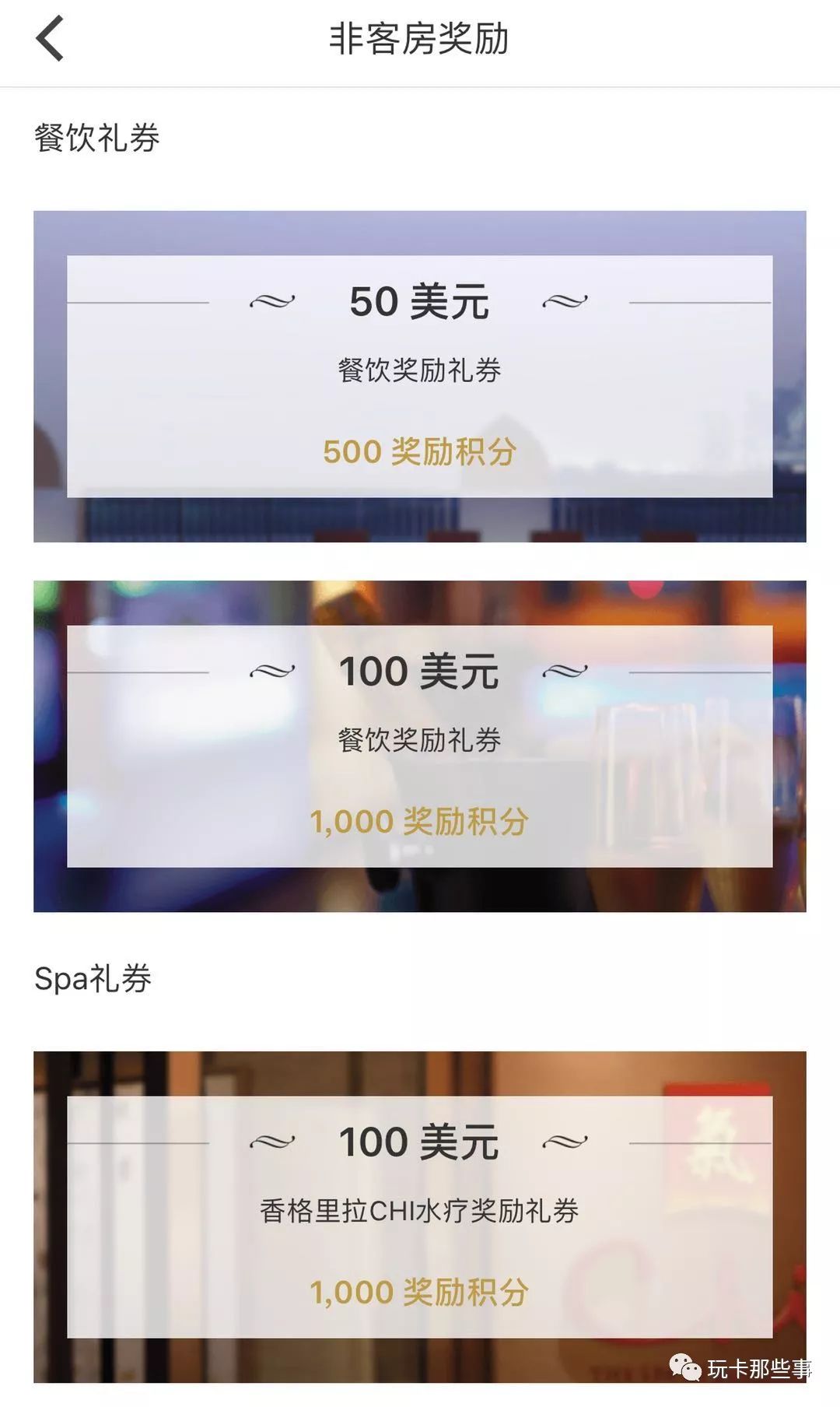Select the 50 美元 voucher card image
The width and height of the screenshot is (840, 1407).
coord(420,375)
